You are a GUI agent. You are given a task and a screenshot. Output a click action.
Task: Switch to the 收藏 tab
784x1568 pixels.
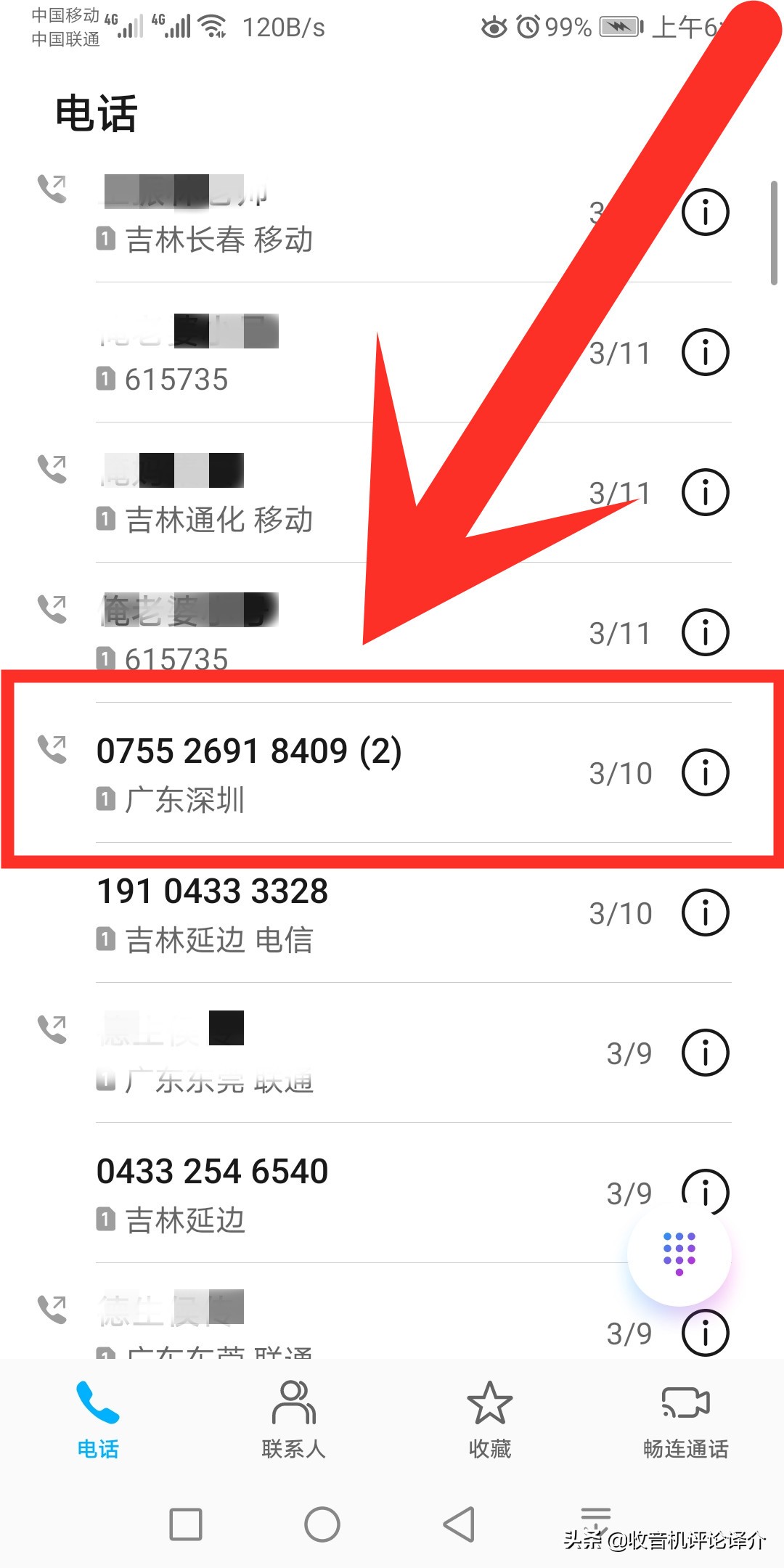click(x=489, y=1419)
